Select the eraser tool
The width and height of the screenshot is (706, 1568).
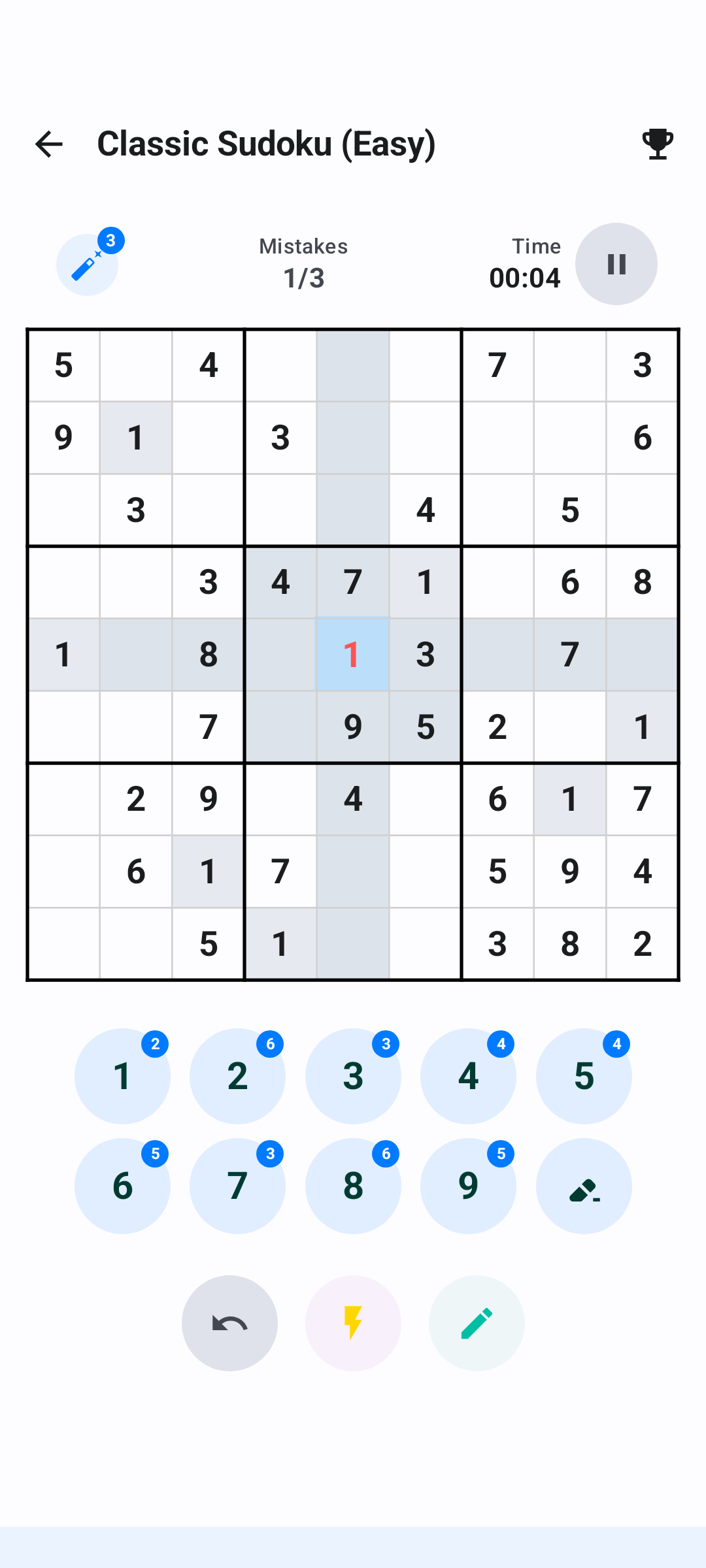coord(584,1185)
